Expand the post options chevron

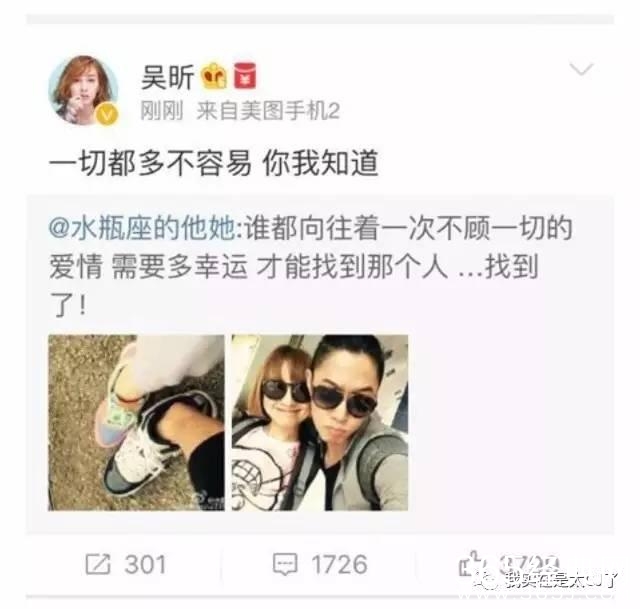[x=581, y=71]
